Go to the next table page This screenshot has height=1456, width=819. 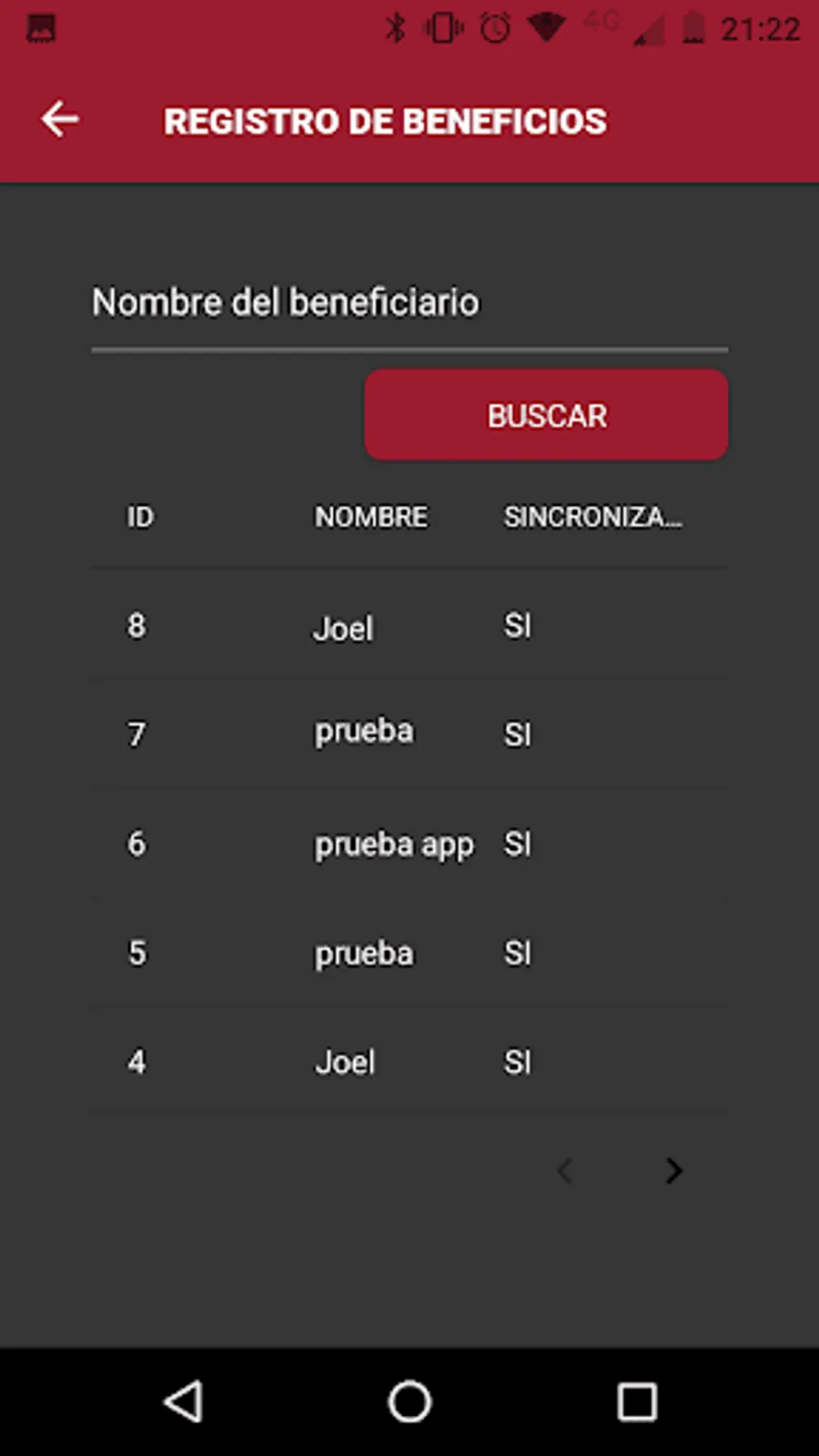673,1170
